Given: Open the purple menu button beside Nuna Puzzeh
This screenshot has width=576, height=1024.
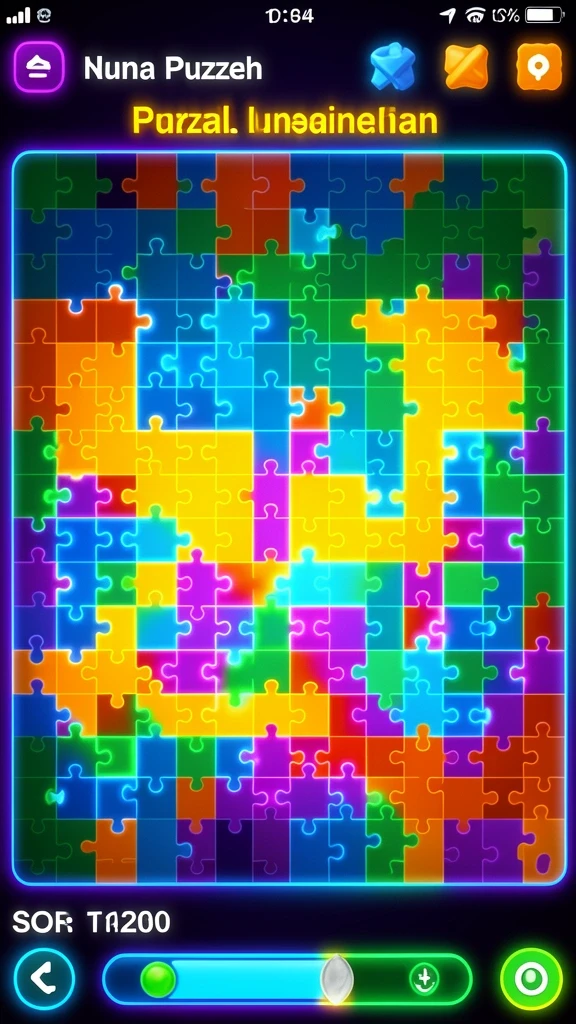Looking at the screenshot, I should coord(39,67).
